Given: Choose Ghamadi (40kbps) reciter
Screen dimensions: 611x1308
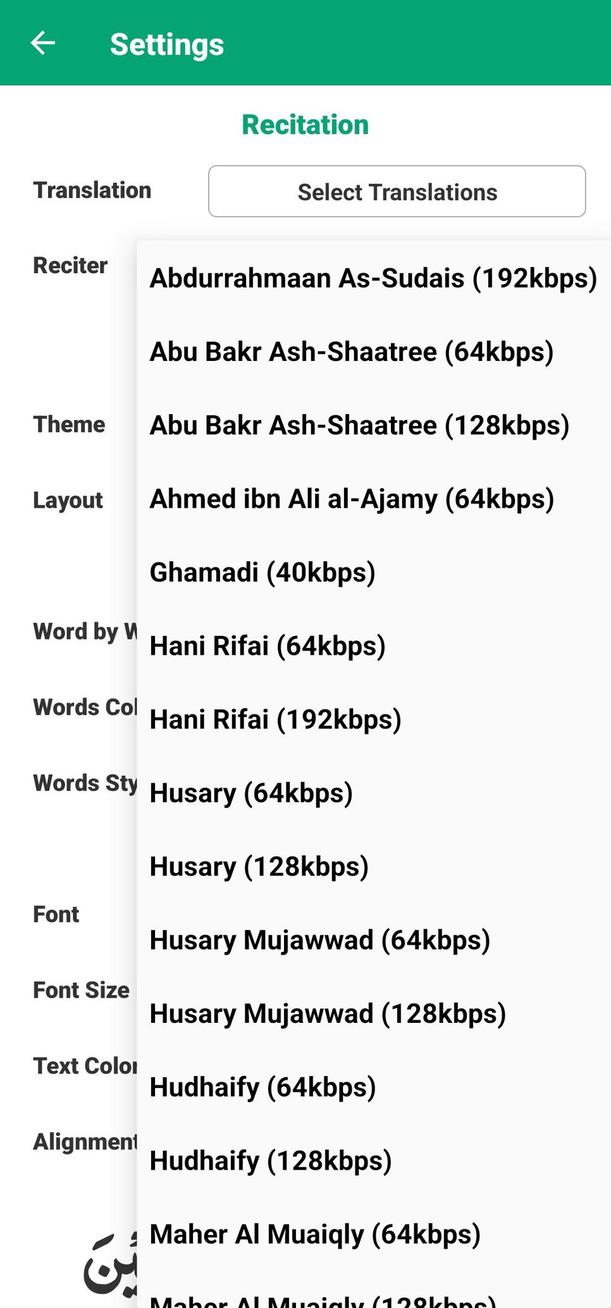Looking at the screenshot, I should point(262,572).
